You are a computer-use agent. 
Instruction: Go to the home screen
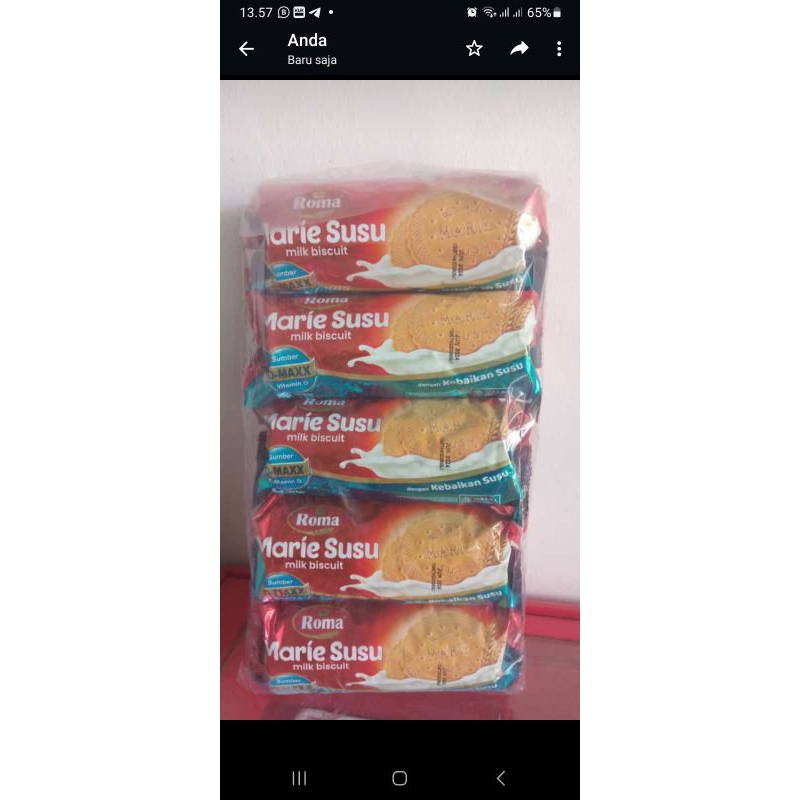click(400, 778)
